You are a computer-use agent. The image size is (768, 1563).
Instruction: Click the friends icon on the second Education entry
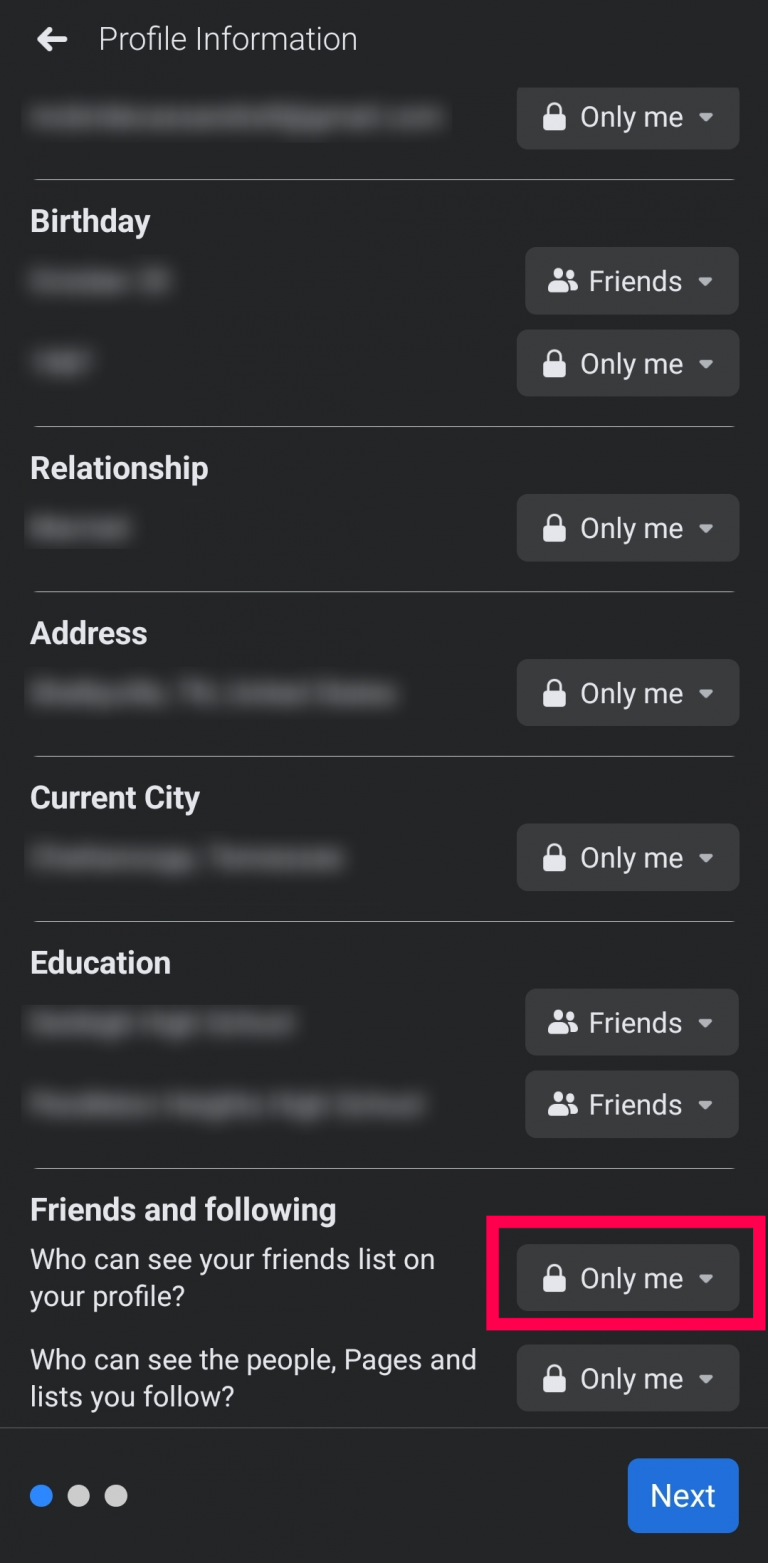point(565,1104)
